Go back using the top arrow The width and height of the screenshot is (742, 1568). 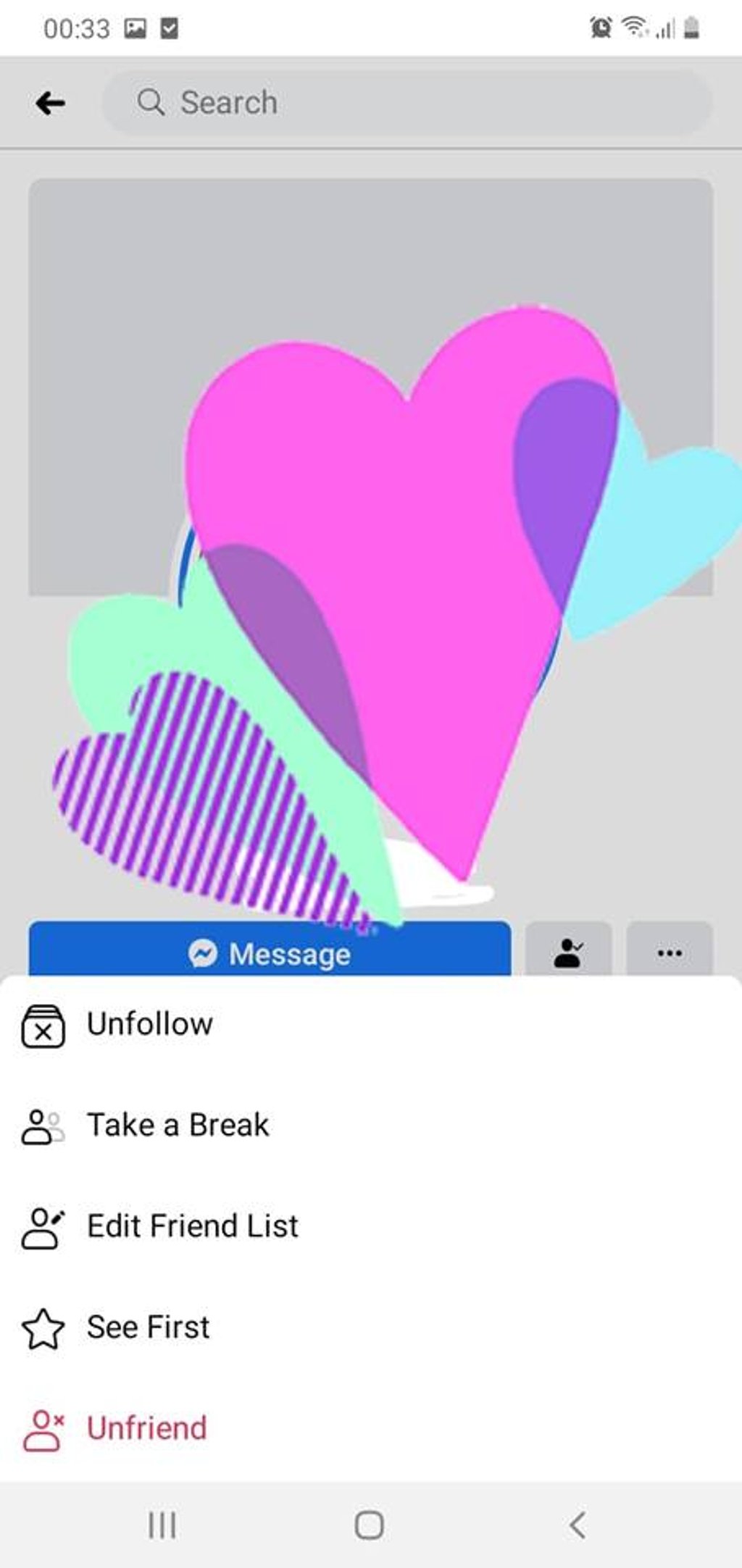pos(50,103)
